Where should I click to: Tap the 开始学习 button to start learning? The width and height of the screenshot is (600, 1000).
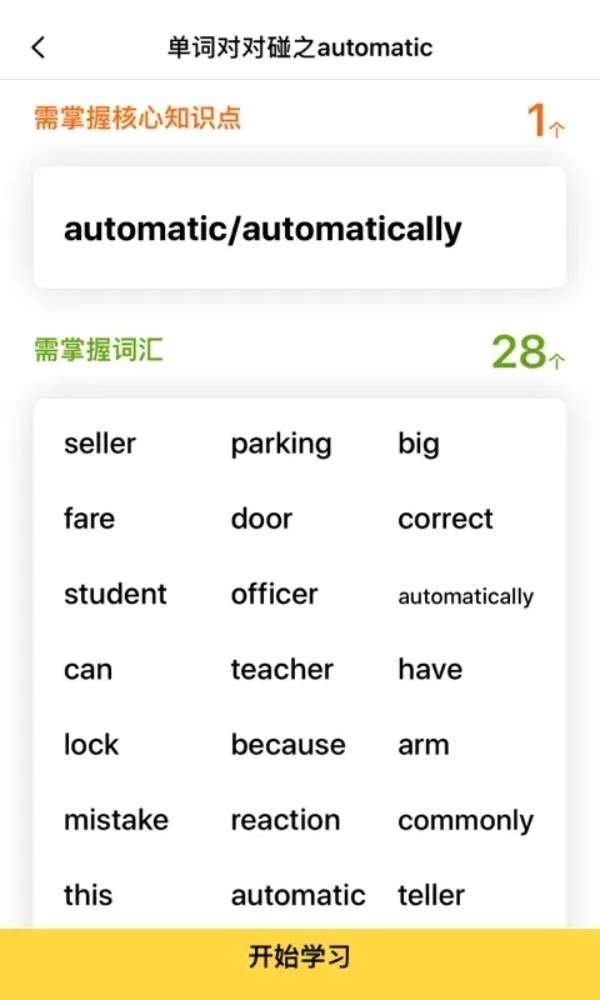pos(300,957)
